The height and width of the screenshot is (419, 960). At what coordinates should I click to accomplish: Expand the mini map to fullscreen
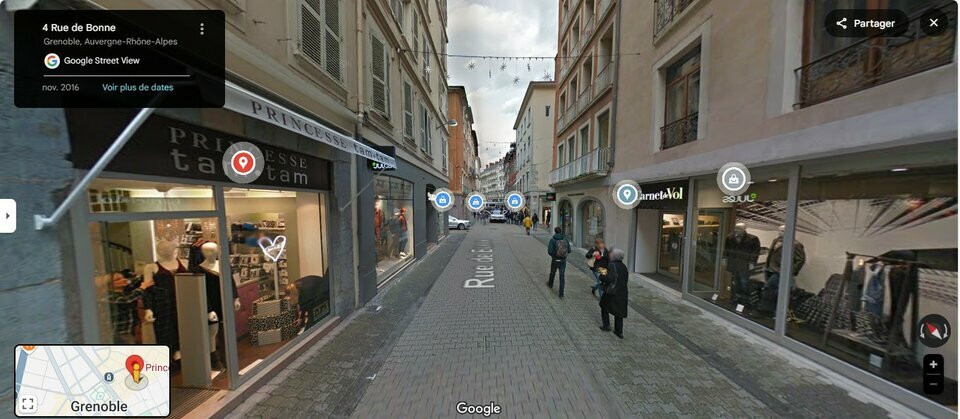coord(28,404)
